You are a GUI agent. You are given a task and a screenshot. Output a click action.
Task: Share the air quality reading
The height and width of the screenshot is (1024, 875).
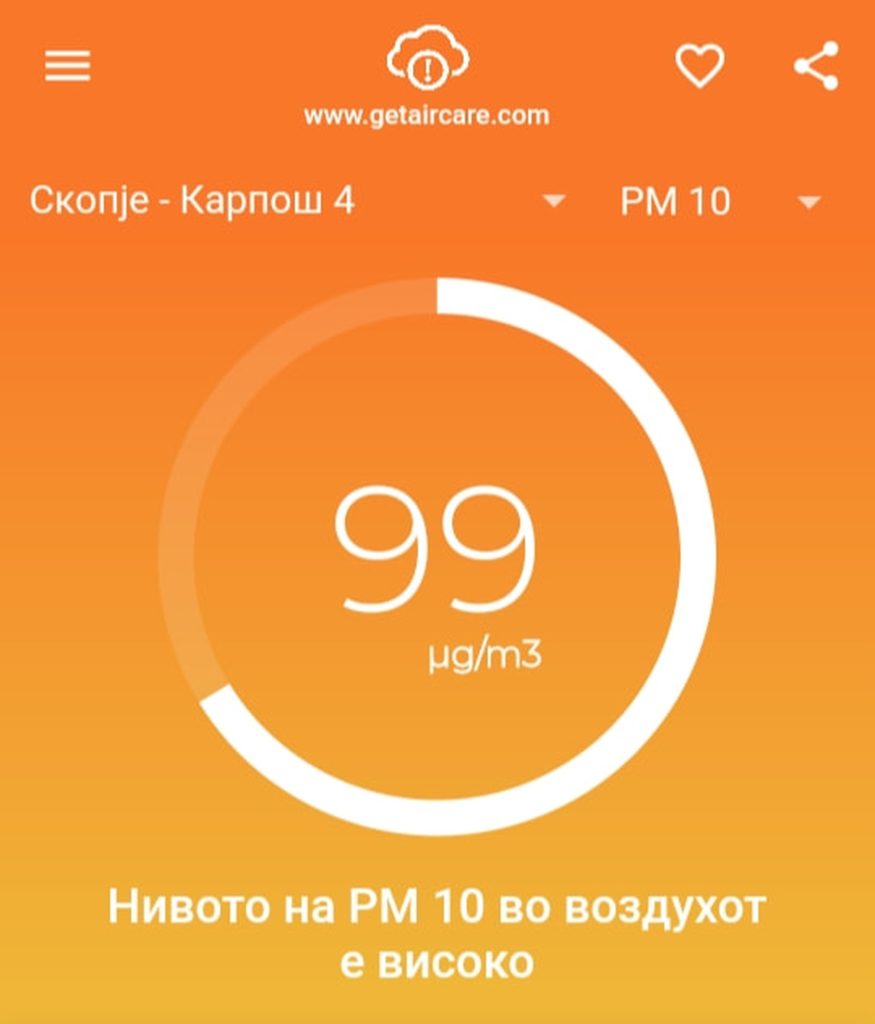816,66
